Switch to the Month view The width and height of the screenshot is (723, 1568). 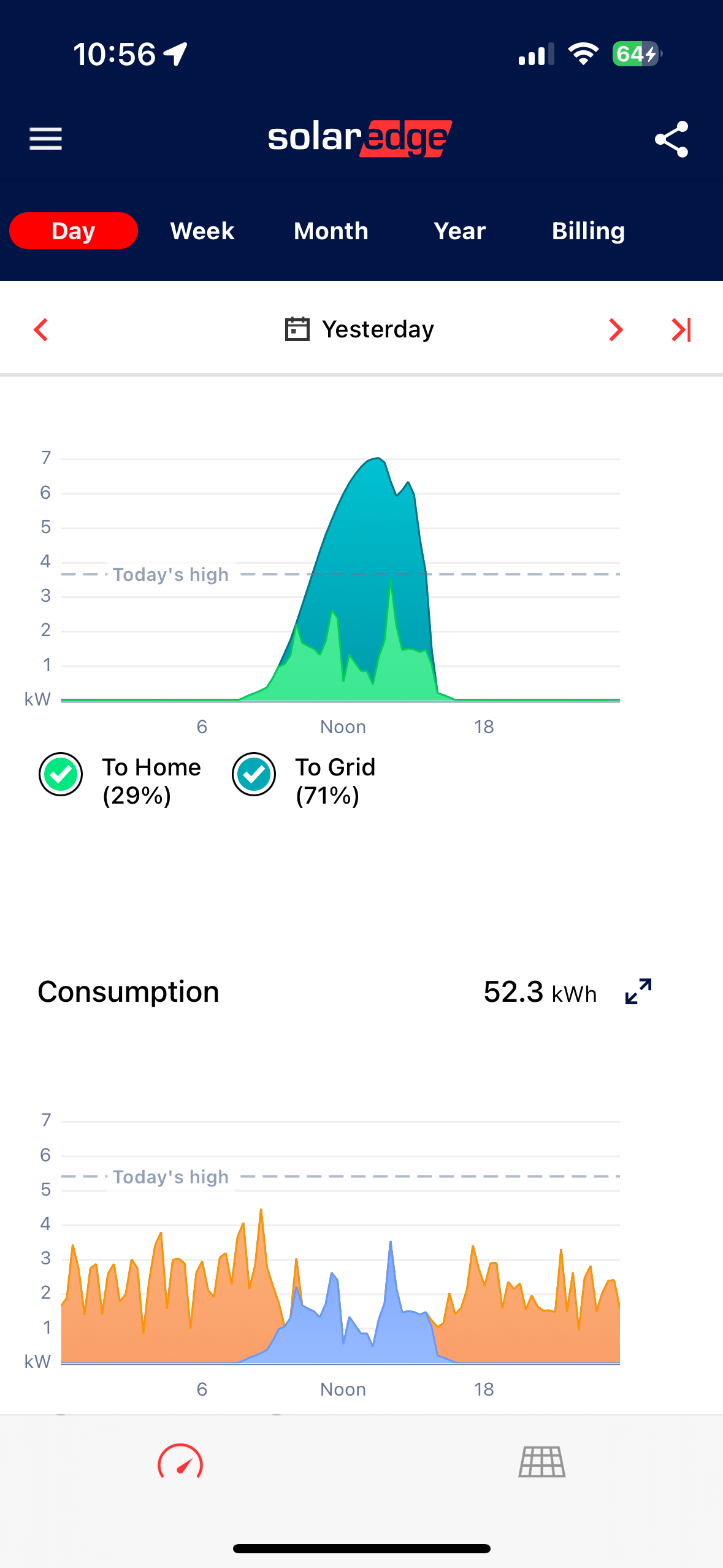point(331,231)
